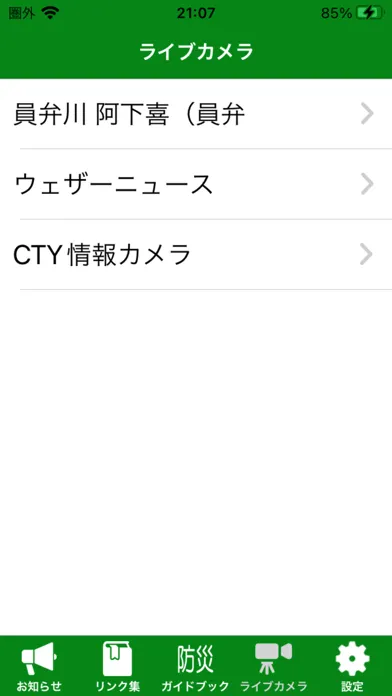The width and height of the screenshot is (392, 696).
Task: Tap the ライブカメラ tab
Action: (274, 666)
